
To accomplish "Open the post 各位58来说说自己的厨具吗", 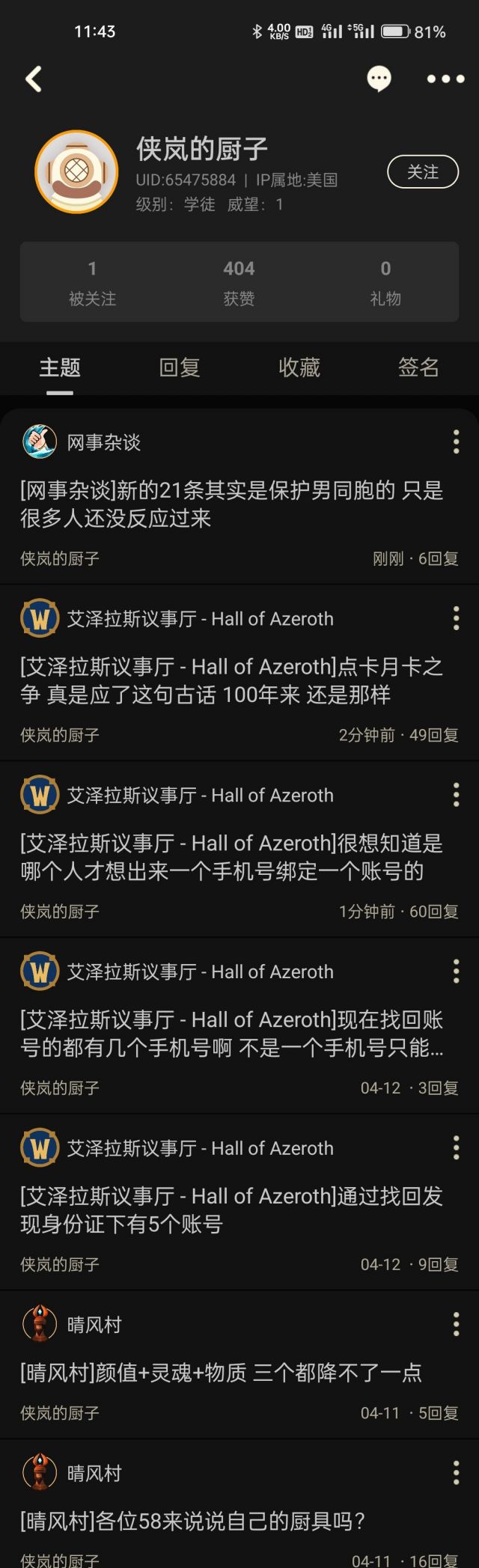I will pyautogui.click(x=193, y=1521).
